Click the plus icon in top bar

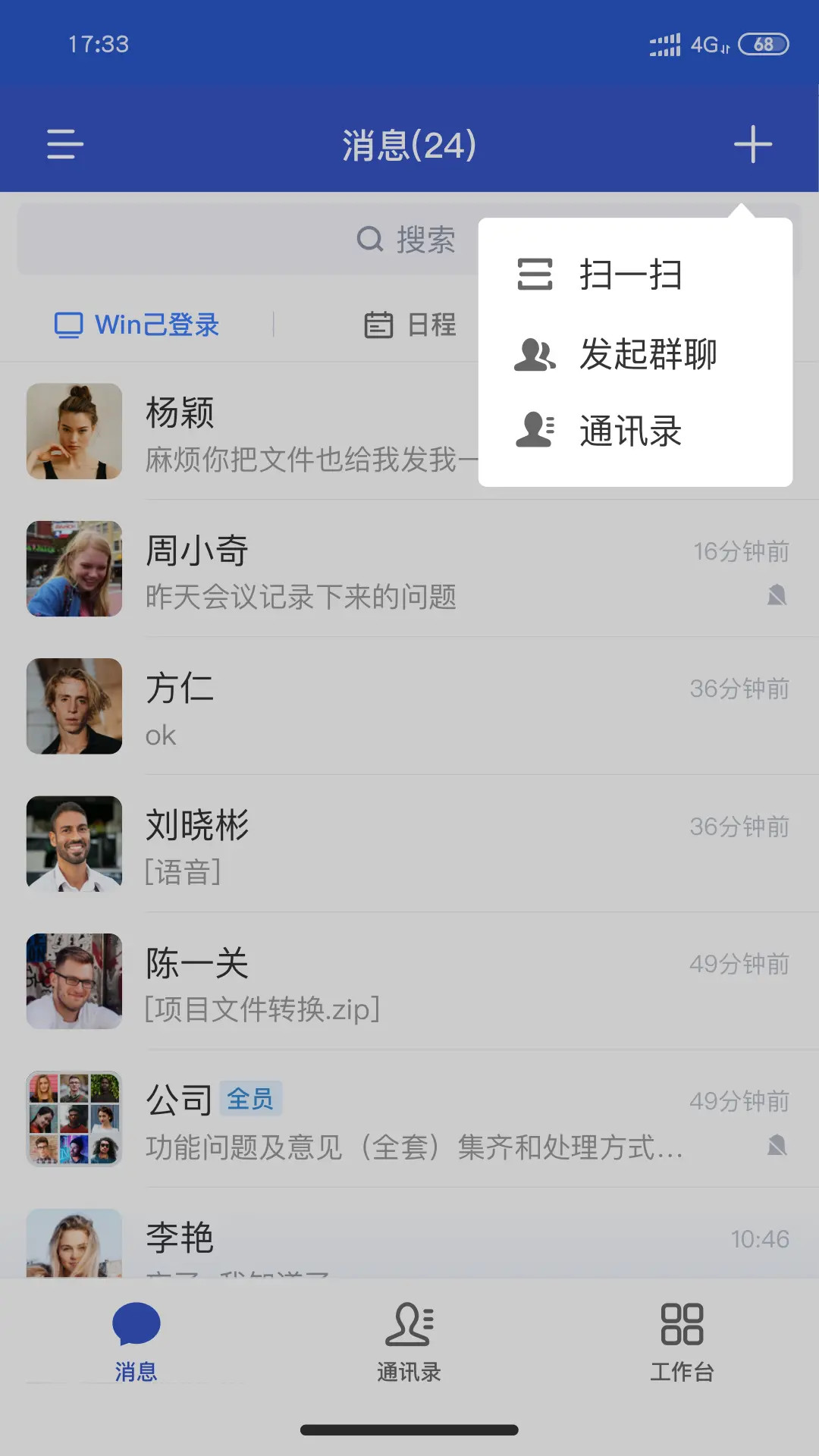pyautogui.click(x=752, y=144)
